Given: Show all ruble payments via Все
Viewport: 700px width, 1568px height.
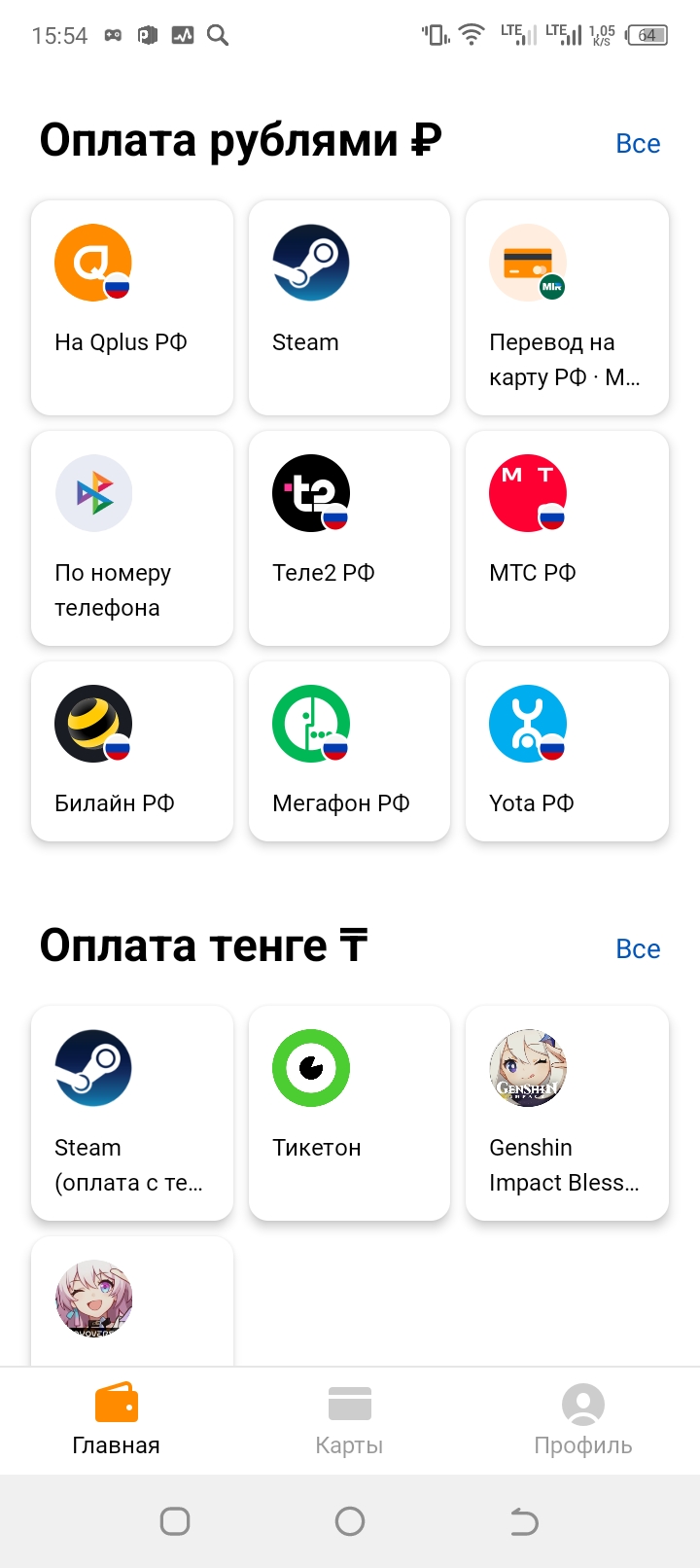Looking at the screenshot, I should coord(638,144).
